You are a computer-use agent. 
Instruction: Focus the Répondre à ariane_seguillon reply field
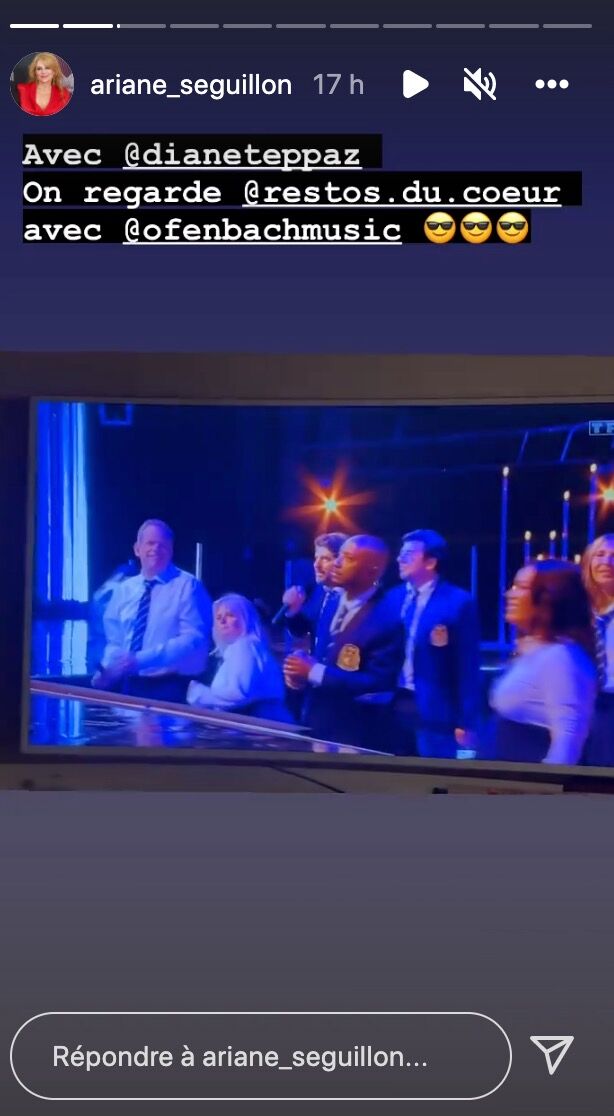260,1056
